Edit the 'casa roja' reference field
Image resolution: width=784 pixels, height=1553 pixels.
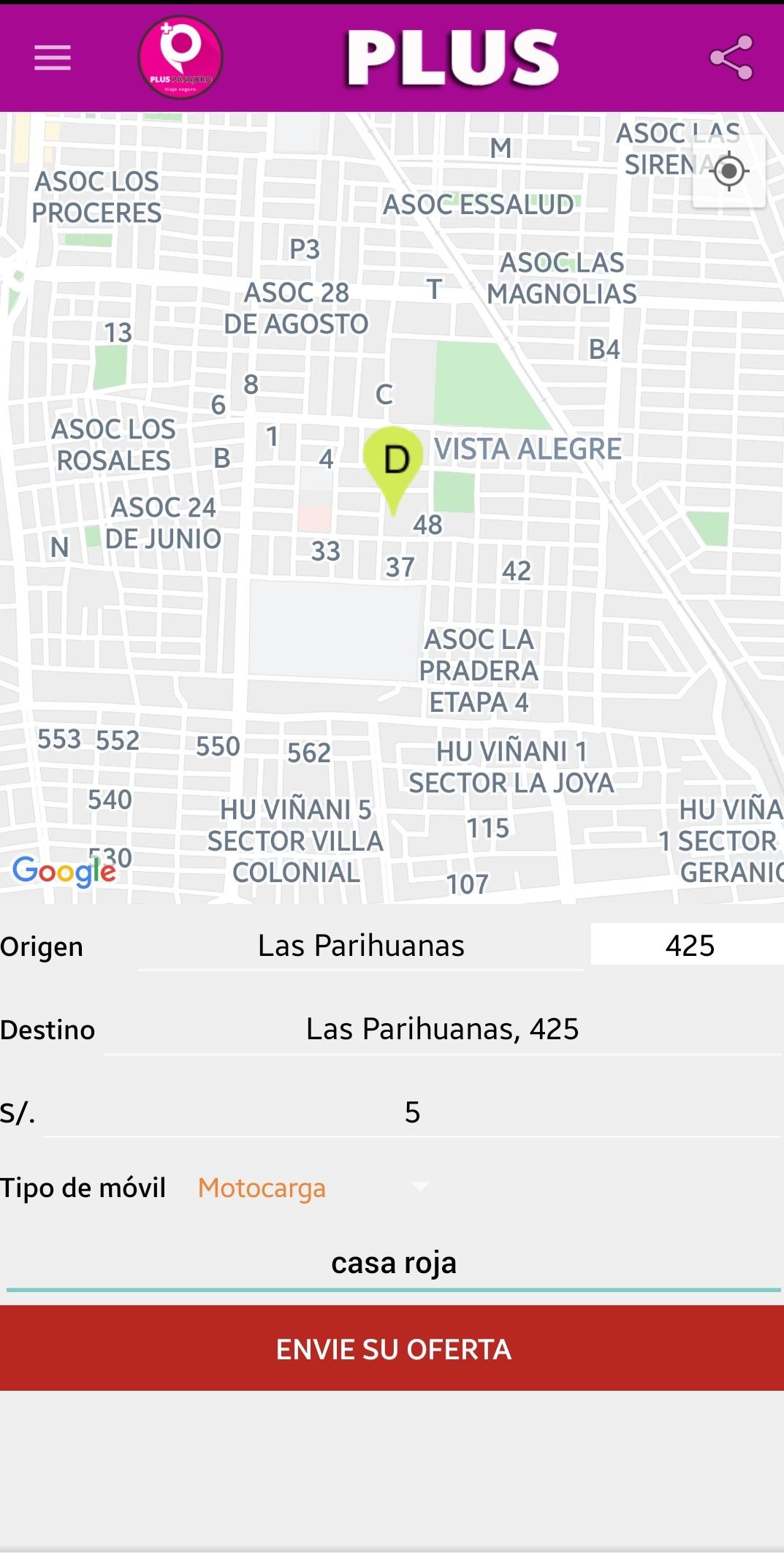click(x=393, y=1264)
